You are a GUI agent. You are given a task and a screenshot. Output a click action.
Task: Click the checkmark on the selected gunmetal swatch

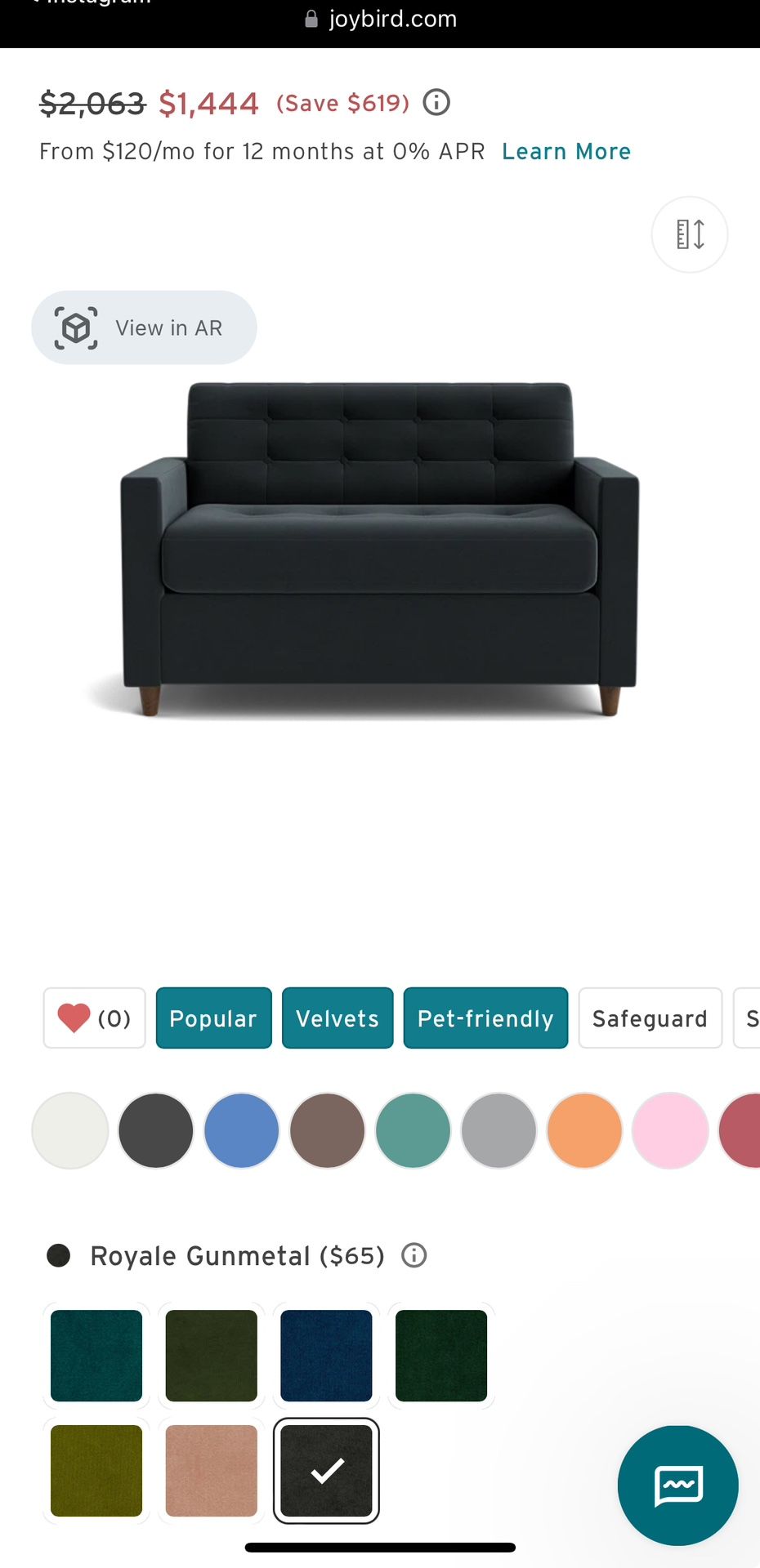pyautogui.click(x=326, y=1471)
